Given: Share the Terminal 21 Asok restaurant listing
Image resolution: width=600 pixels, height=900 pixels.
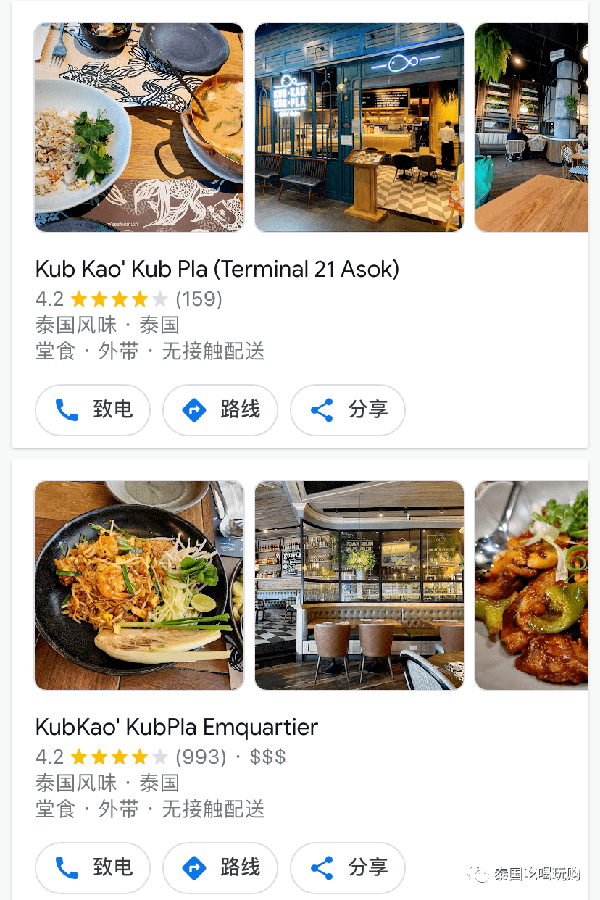Looking at the screenshot, I should click(347, 410).
